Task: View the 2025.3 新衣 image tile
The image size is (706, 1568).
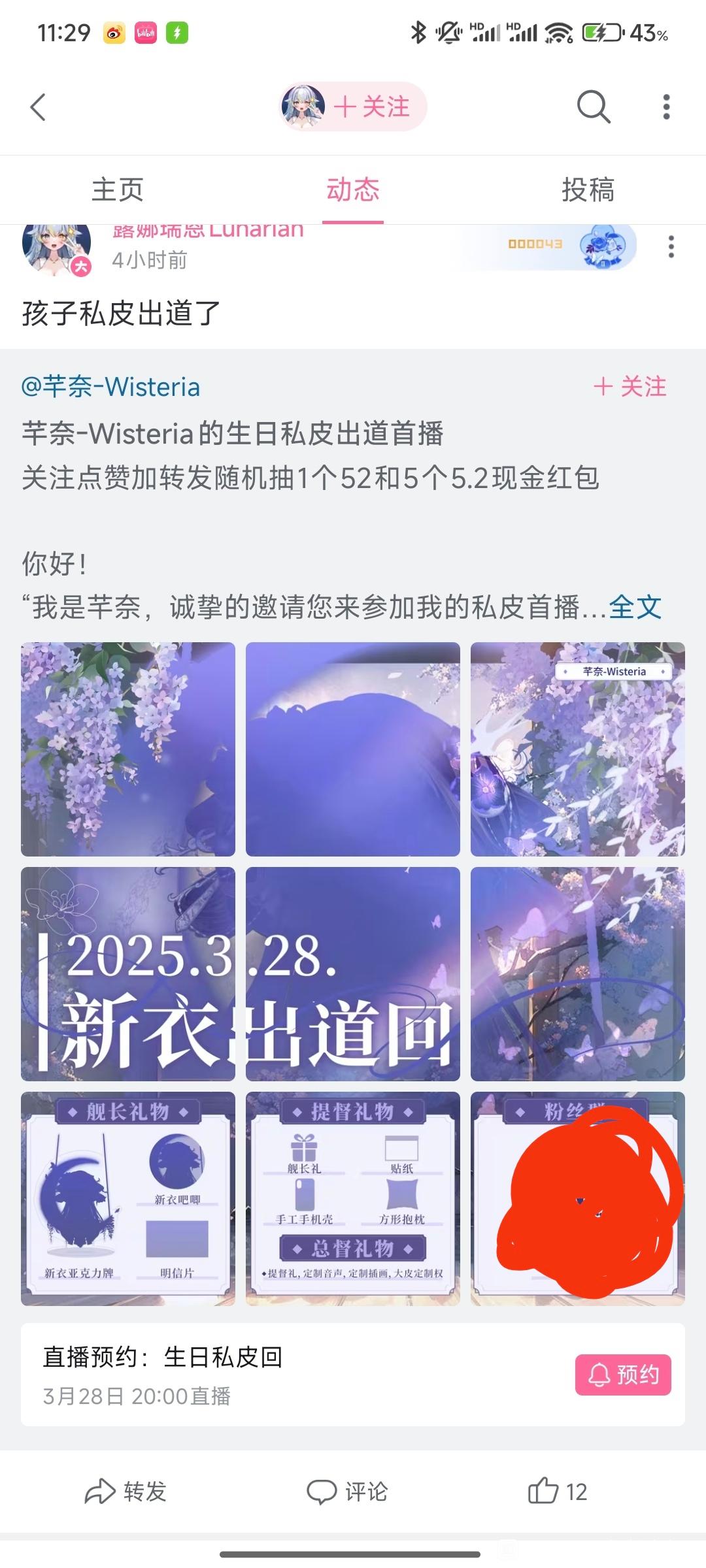Action: [x=128, y=973]
